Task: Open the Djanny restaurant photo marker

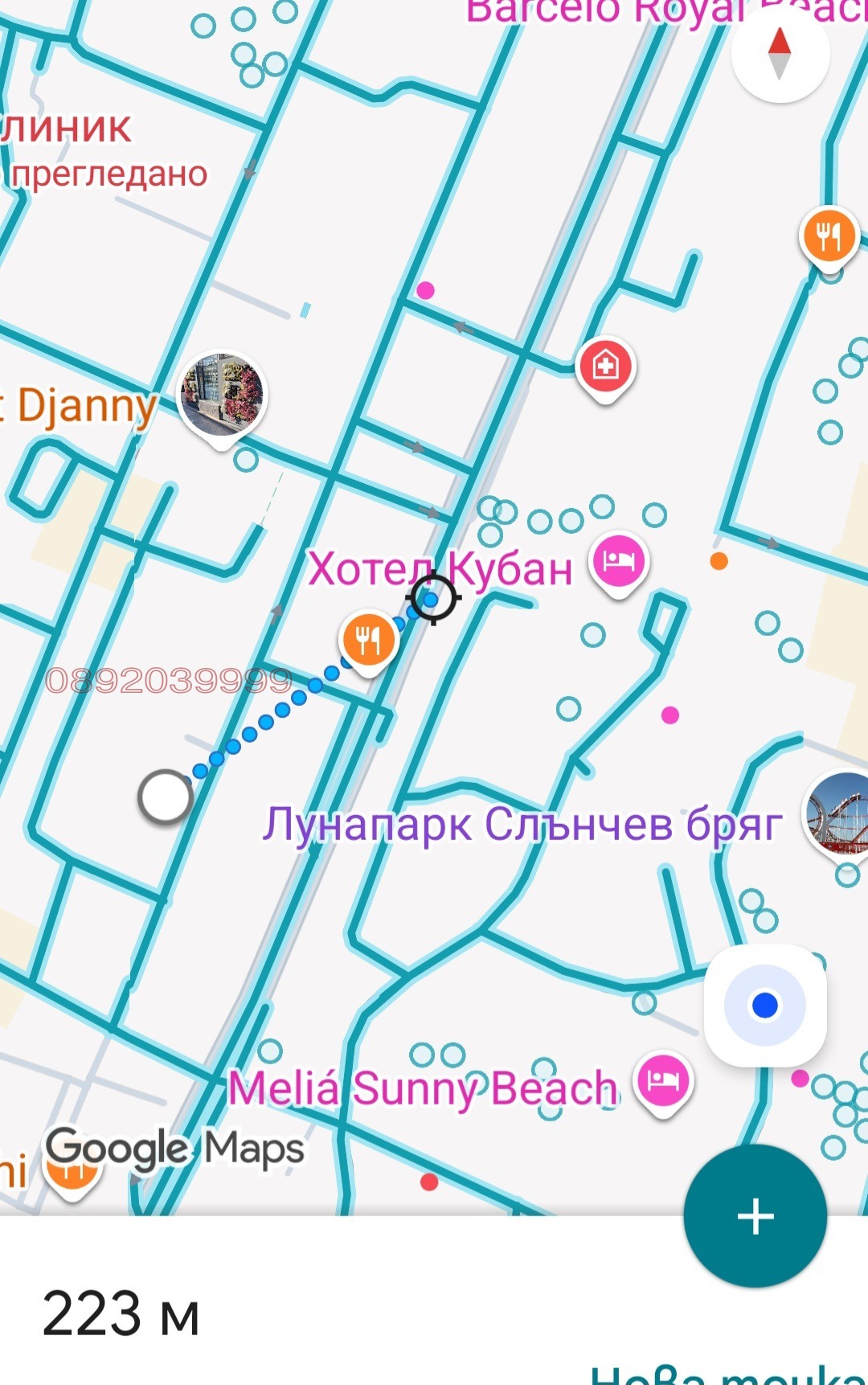Action: pos(222,394)
